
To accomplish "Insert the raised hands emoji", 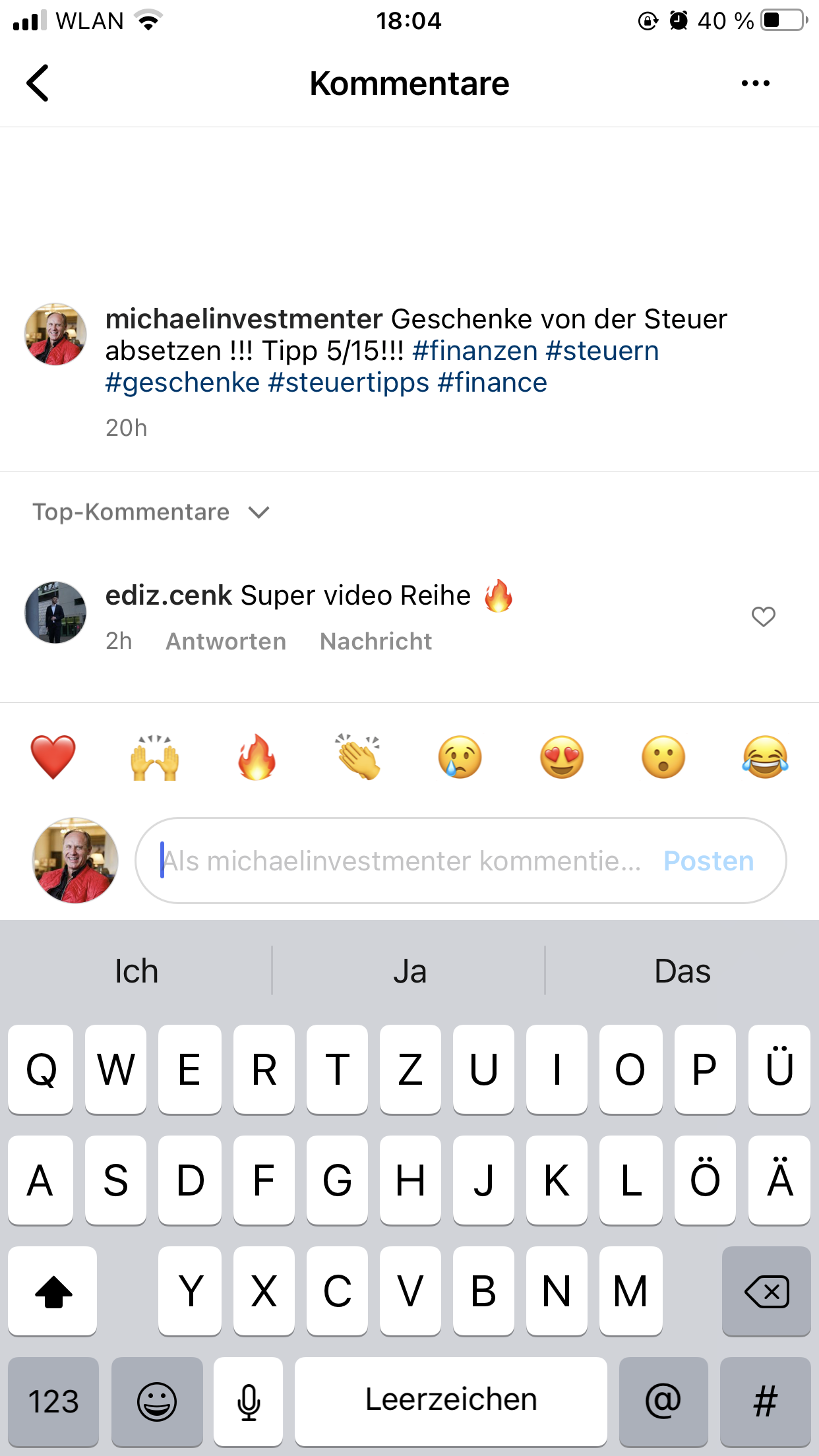I will point(155,757).
